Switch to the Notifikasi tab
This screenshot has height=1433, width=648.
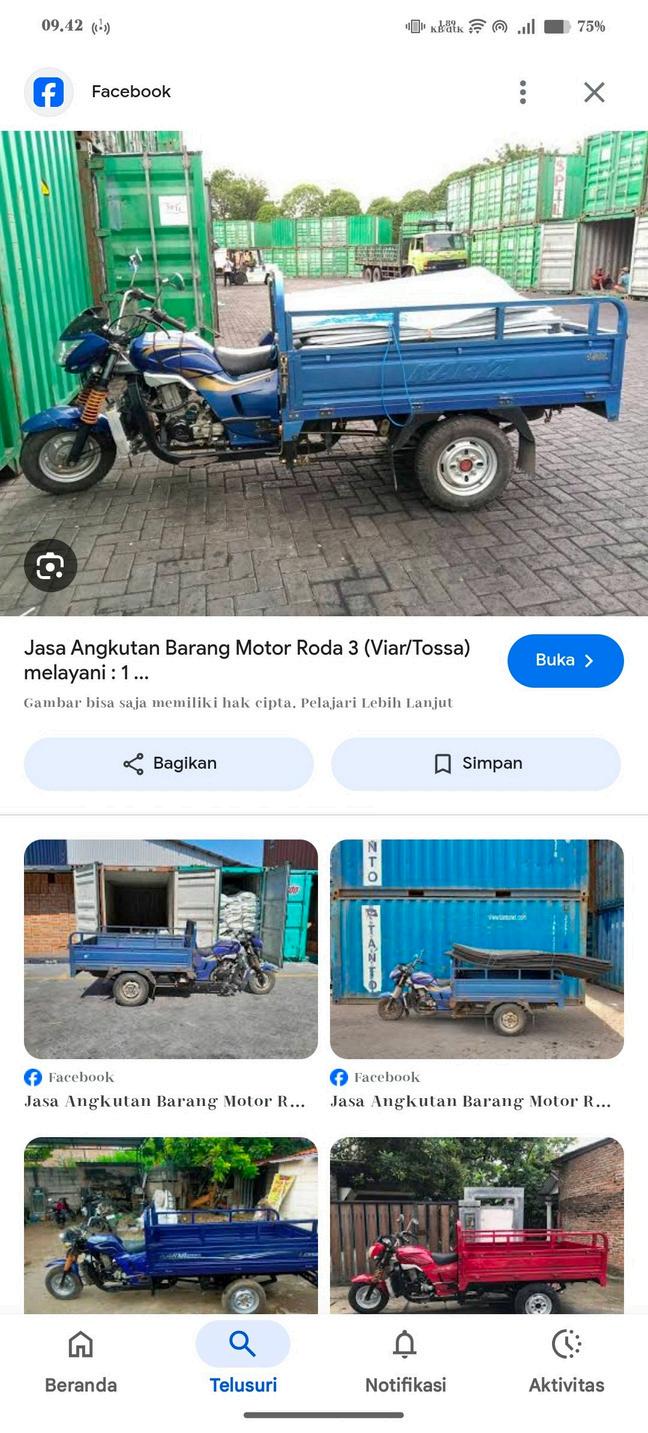[405, 1362]
